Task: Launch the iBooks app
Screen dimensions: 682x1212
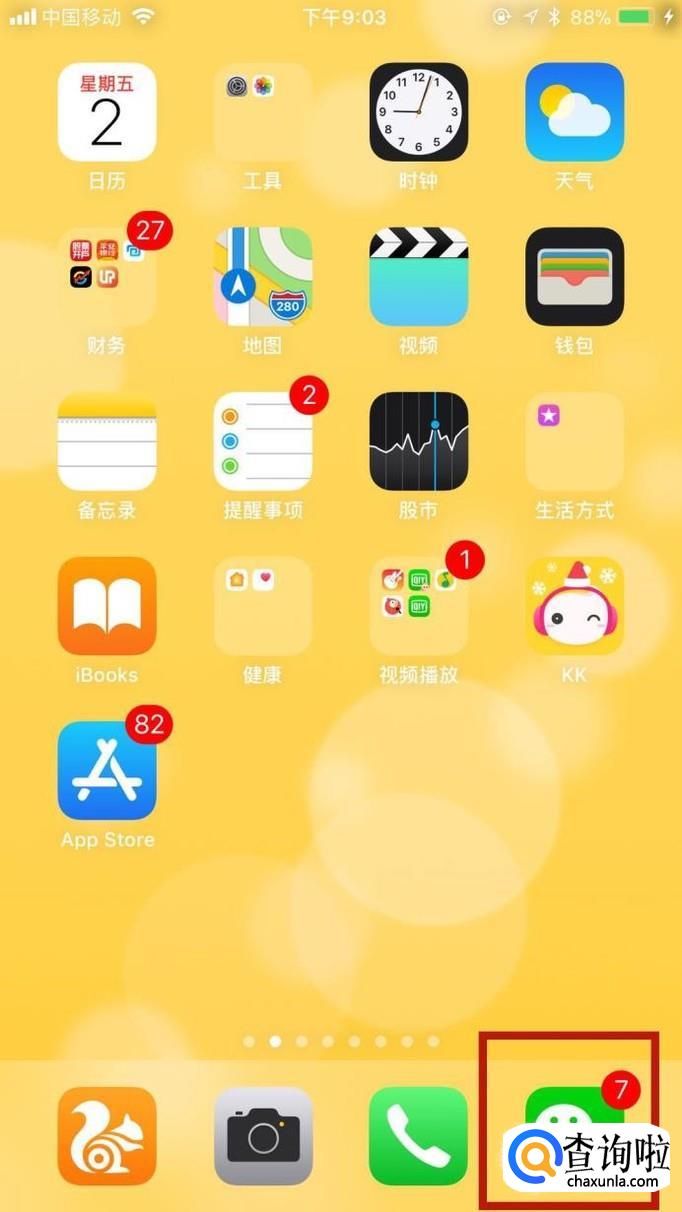Action: click(x=107, y=606)
